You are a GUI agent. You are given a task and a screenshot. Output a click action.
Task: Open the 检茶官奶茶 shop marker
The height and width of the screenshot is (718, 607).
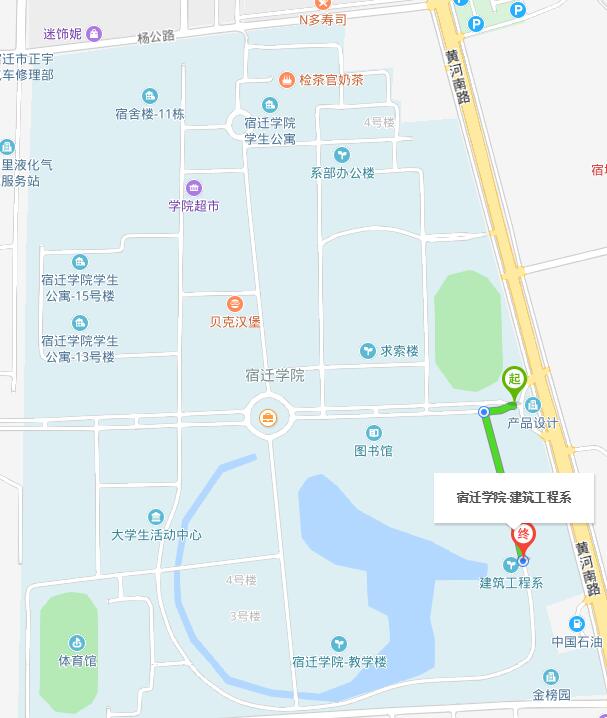coord(286,80)
